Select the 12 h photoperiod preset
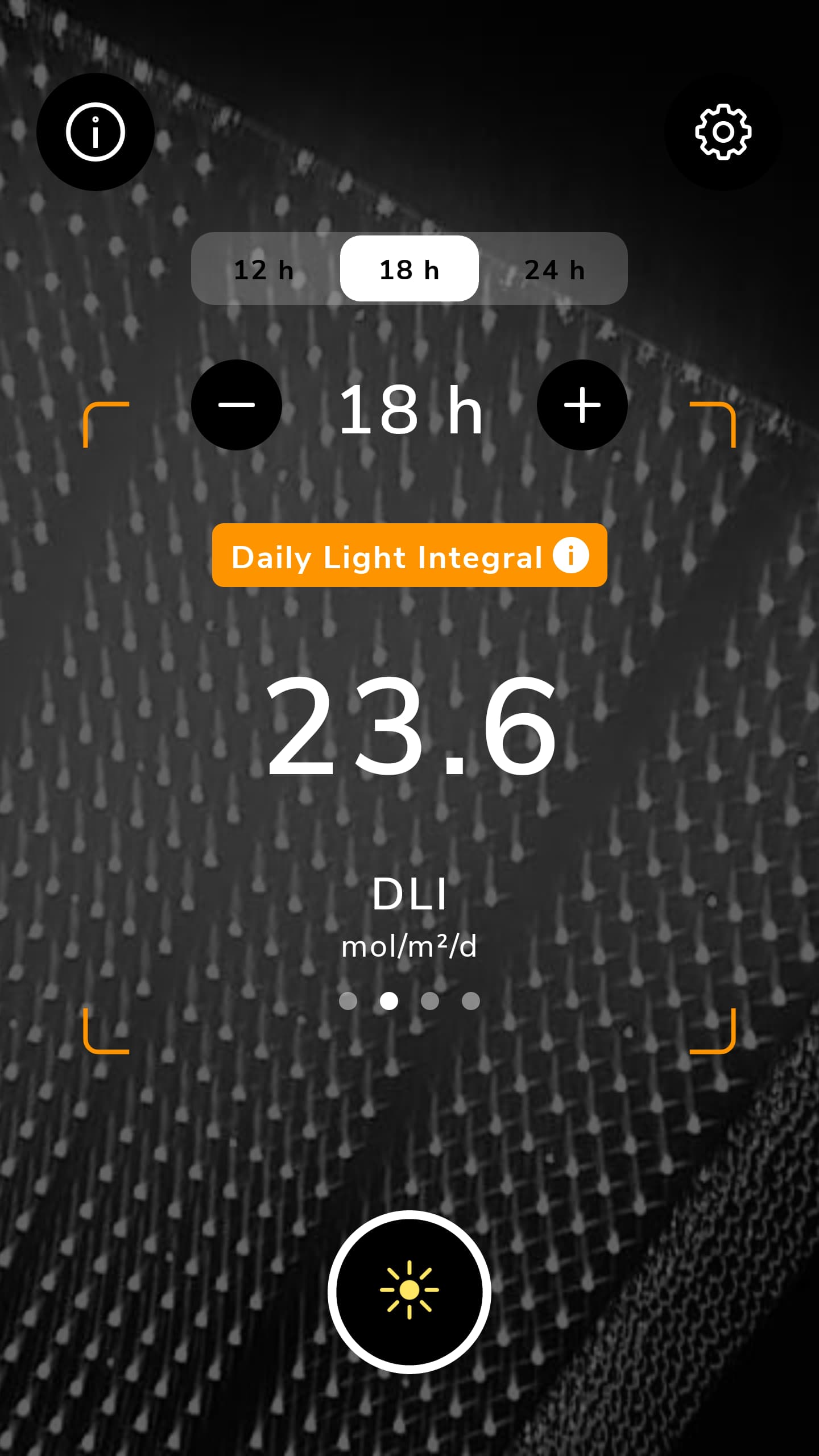The height and width of the screenshot is (1456, 819). [264, 270]
